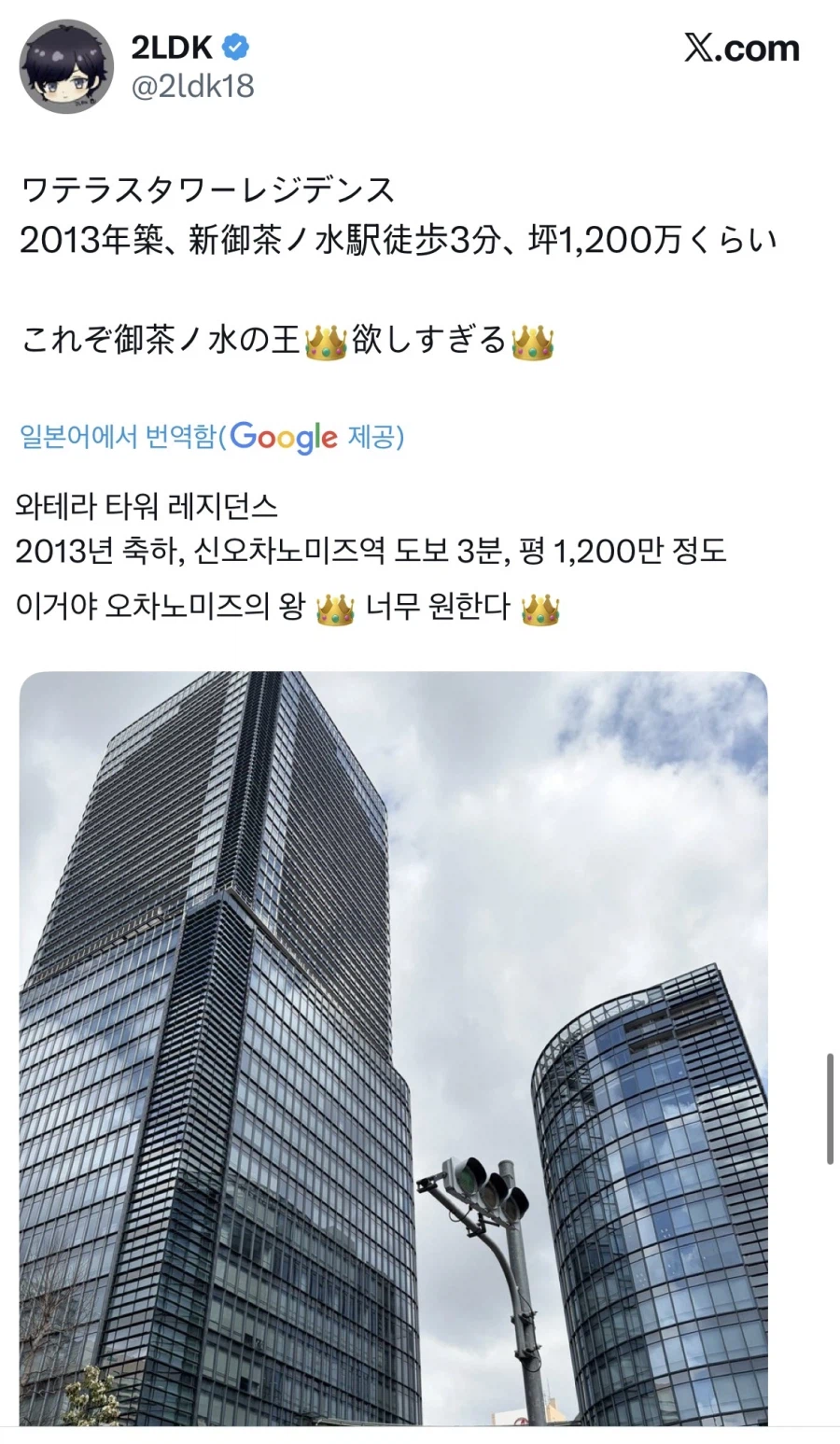Click the trailing crown emoji after 너무 원한다
The image size is (840, 1444).
pyautogui.click(x=543, y=607)
